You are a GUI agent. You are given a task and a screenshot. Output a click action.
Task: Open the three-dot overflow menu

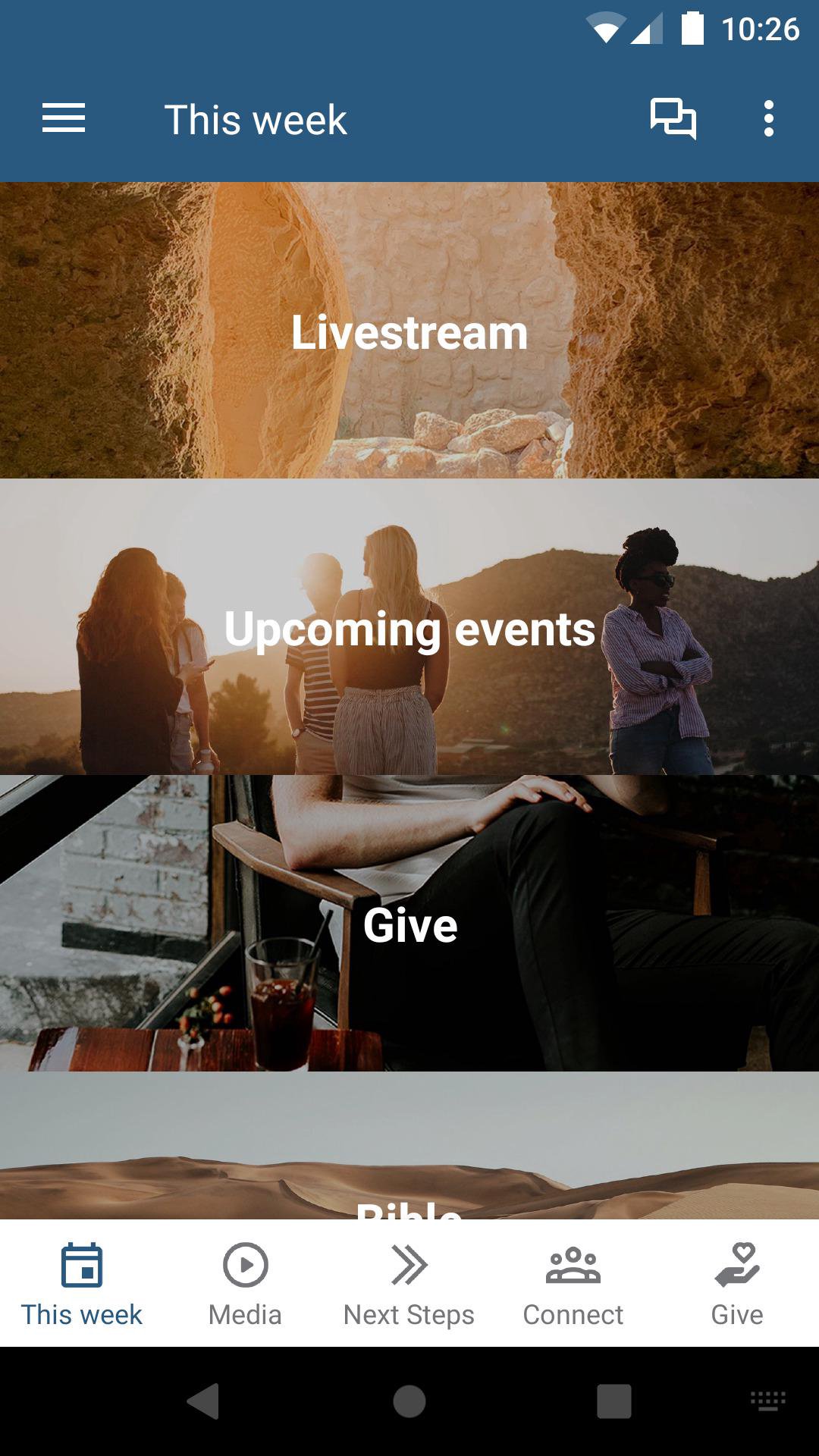pos(768,119)
